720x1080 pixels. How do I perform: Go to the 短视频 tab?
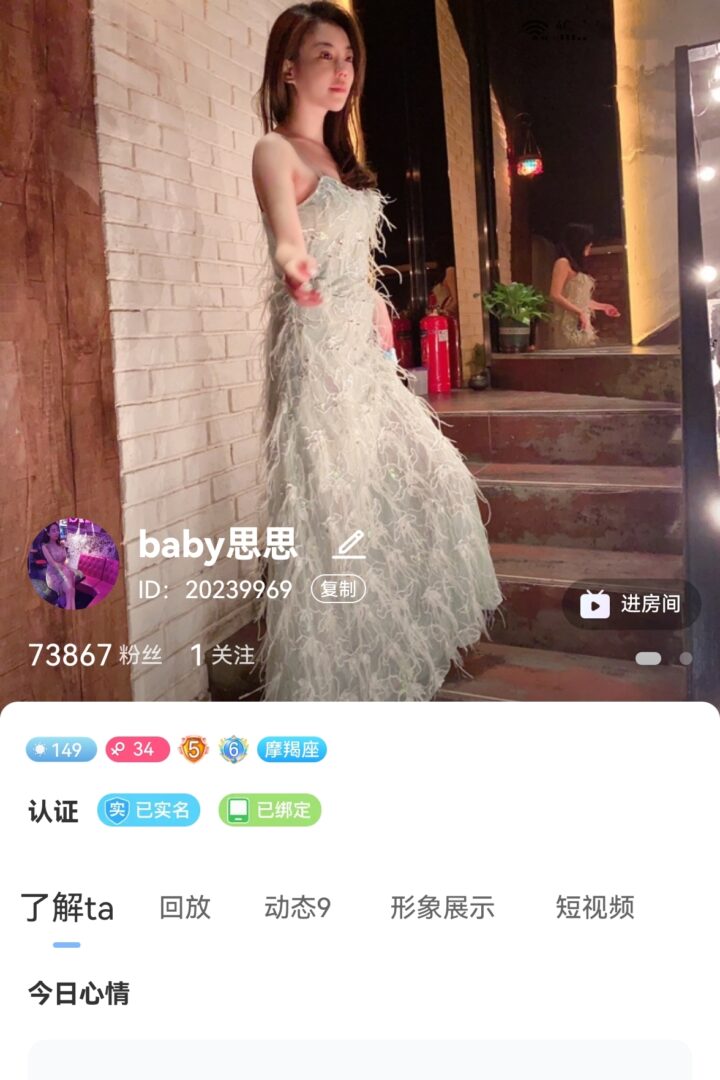[x=595, y=907]
